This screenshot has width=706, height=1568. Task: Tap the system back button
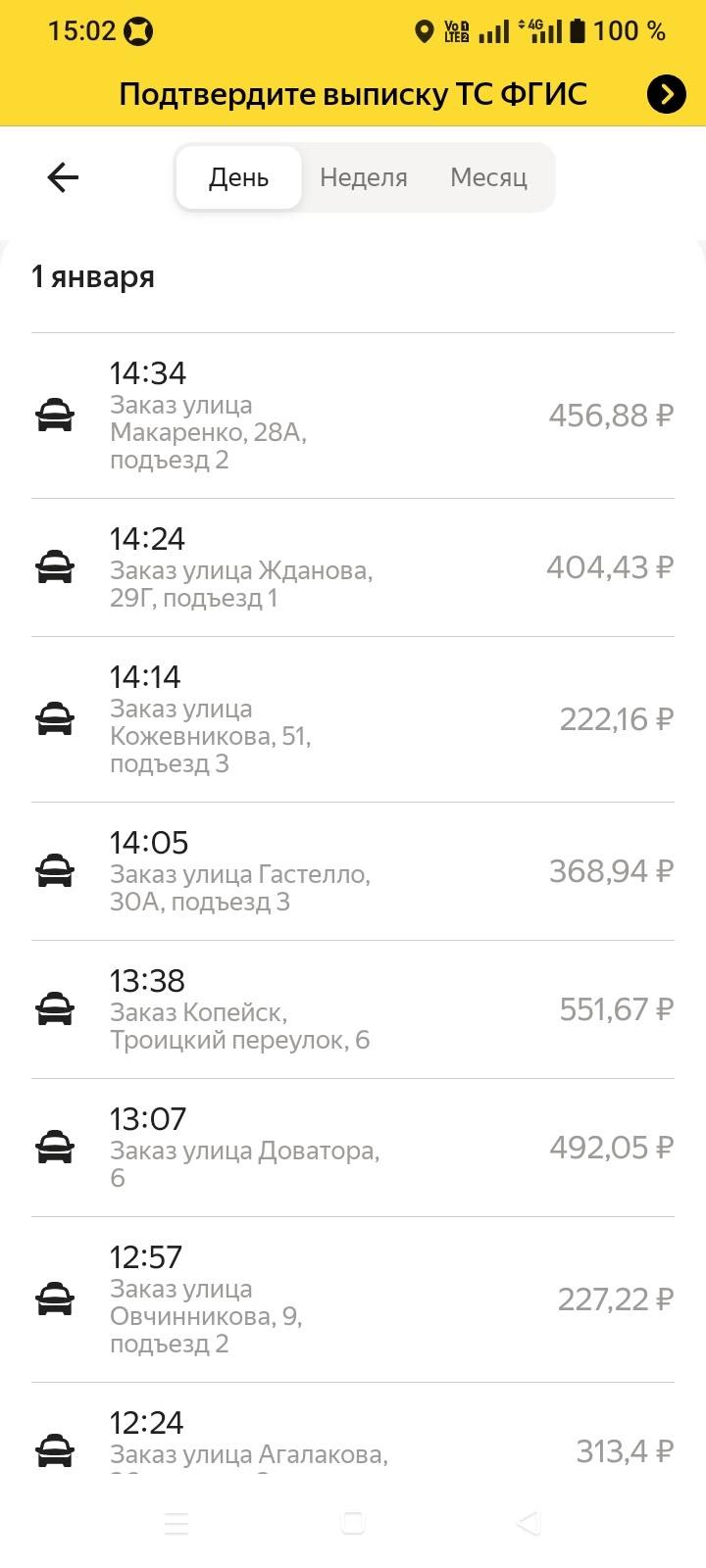tap(529, 1523)
